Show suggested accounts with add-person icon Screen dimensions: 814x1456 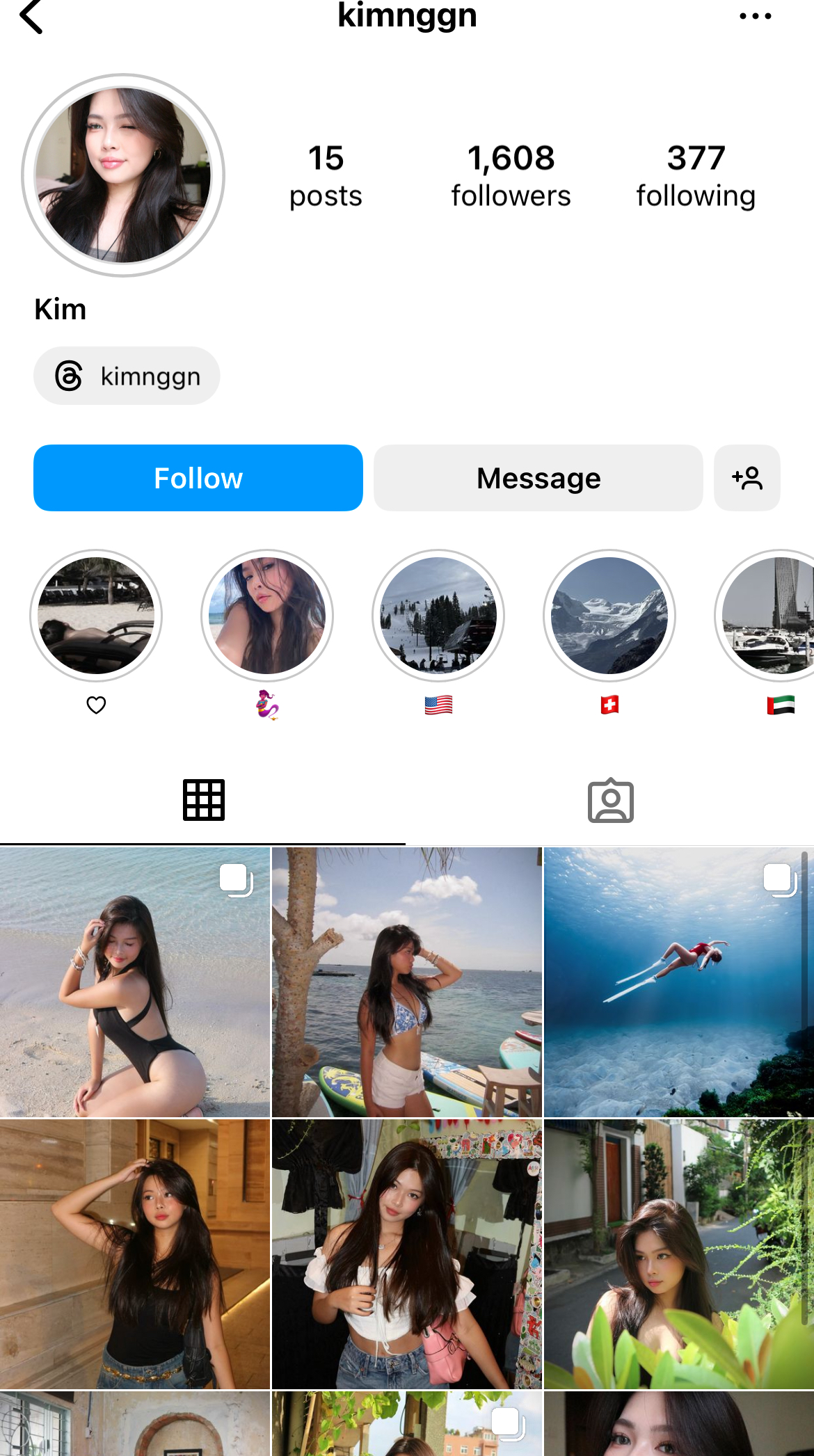click(x=747, y=478)
